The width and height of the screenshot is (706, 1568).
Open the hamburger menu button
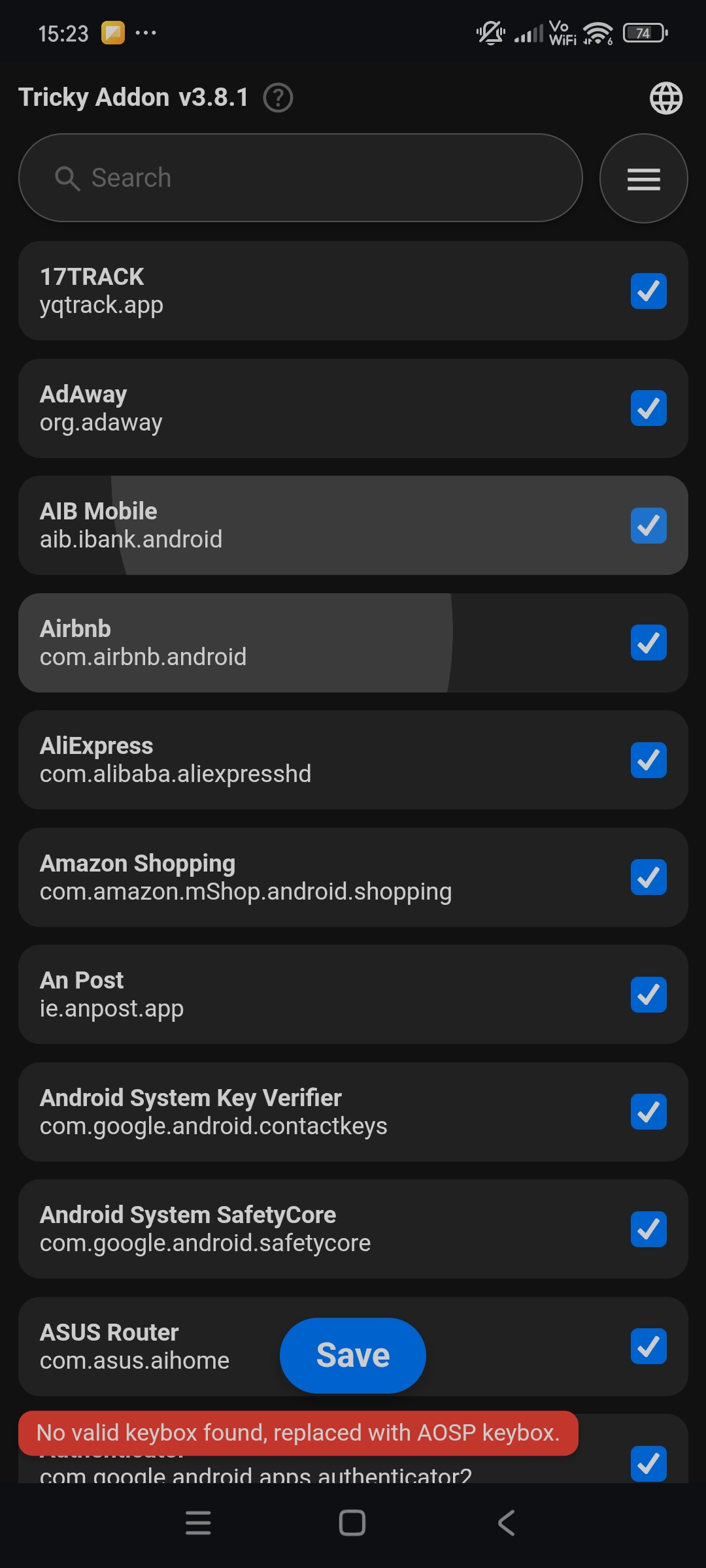(x=644, y=178)
